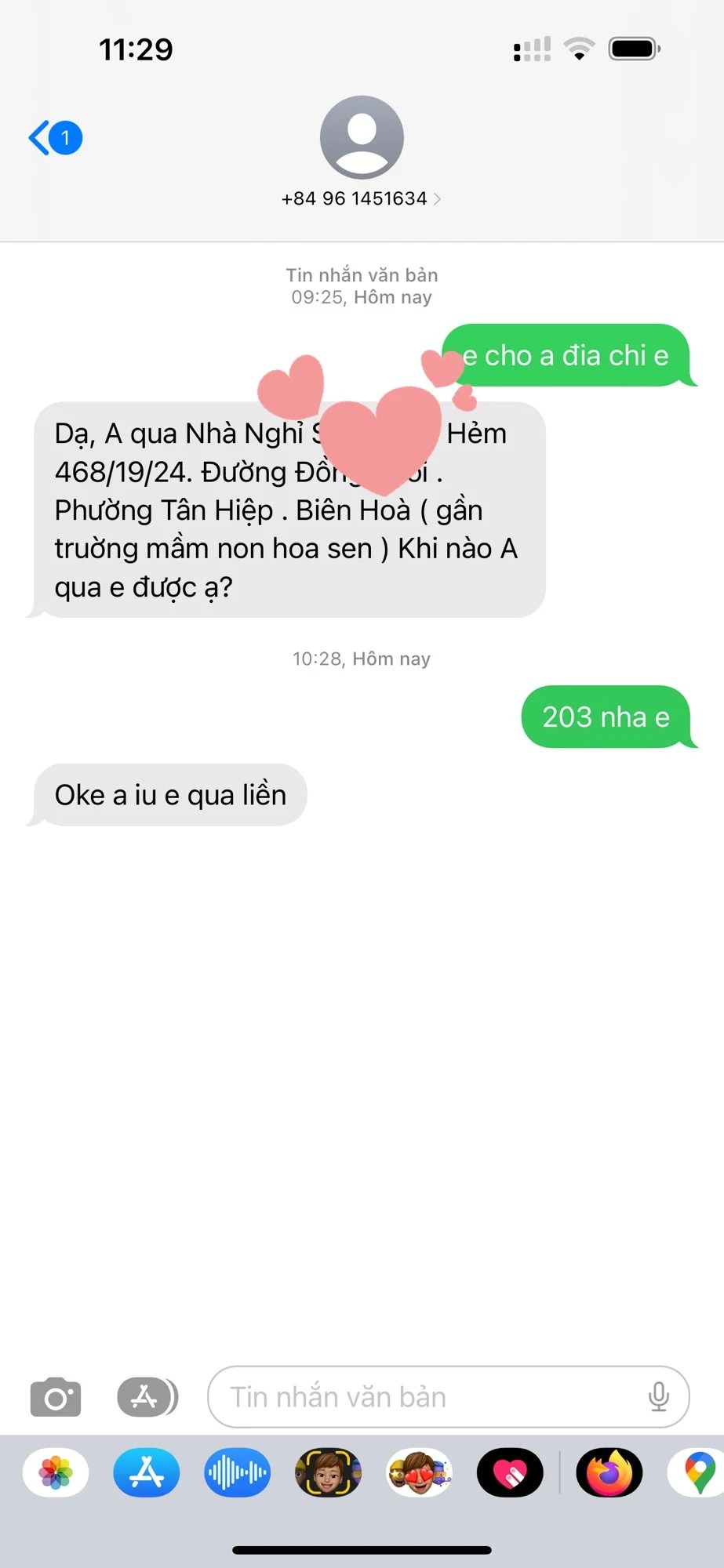The height and width of the screenshot is (1568, 724).
Task: Open the Photos app in the app strip
Action: (56, 1472)
